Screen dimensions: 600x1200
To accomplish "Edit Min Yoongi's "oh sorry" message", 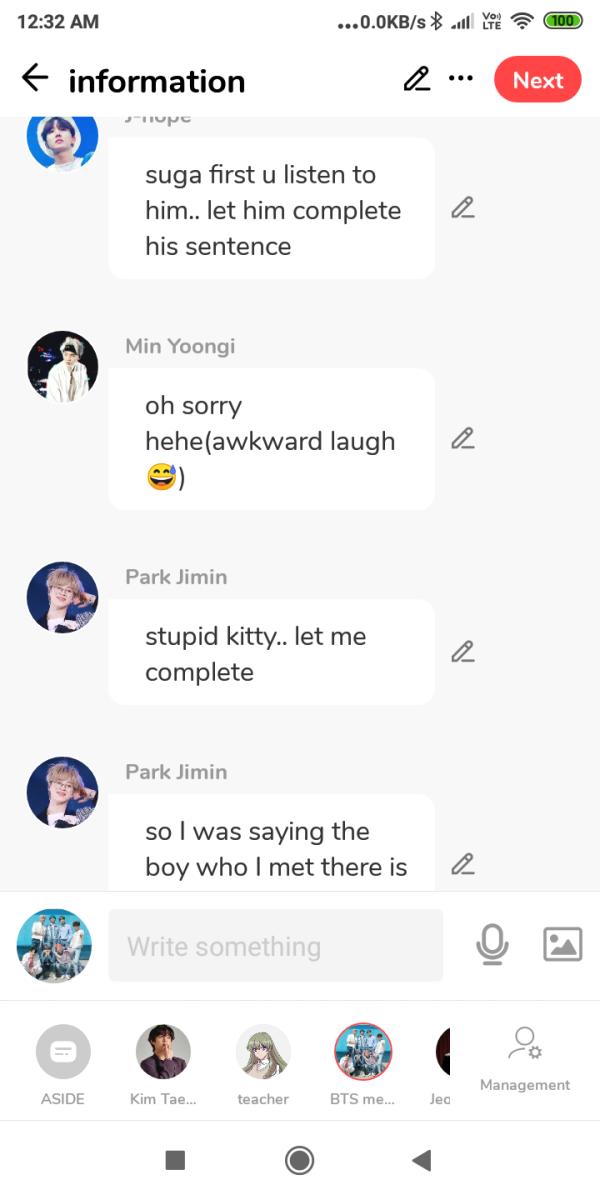I will pyautogui.click(x=462, y=439).
